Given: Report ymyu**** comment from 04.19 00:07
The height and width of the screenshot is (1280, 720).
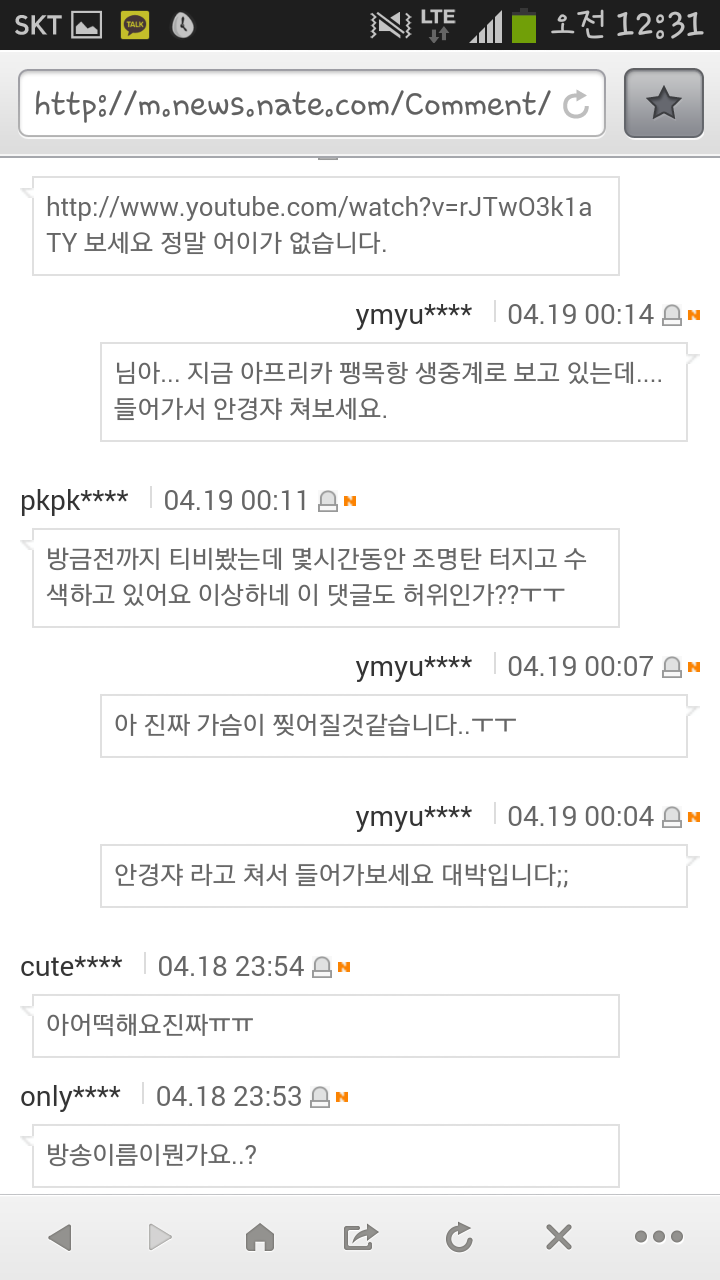Looking at the screenshot, I should pyautogui.click(x=673, y=667).
